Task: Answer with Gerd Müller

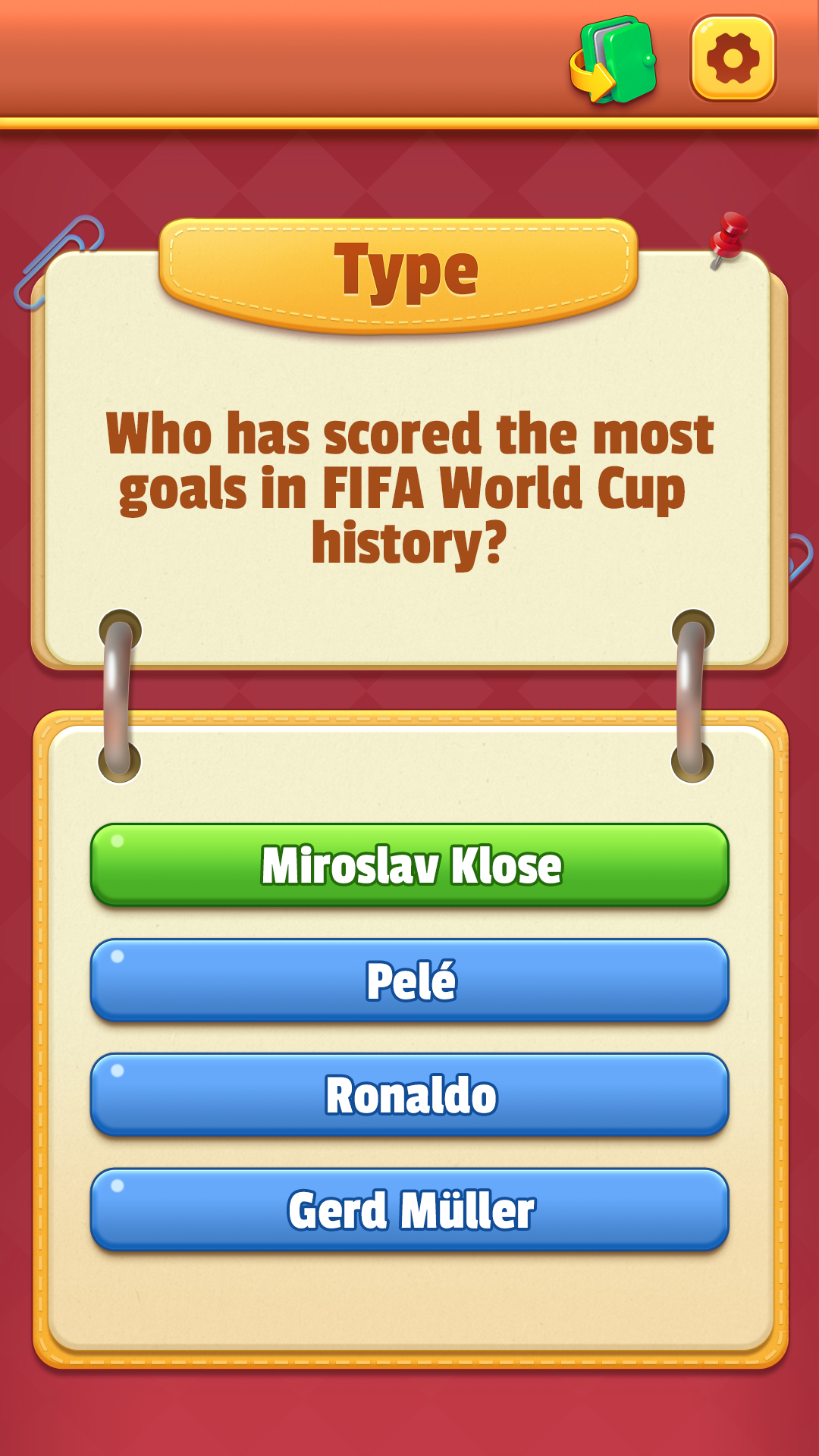Action: pyautogui.click(x=409, y=1210)
